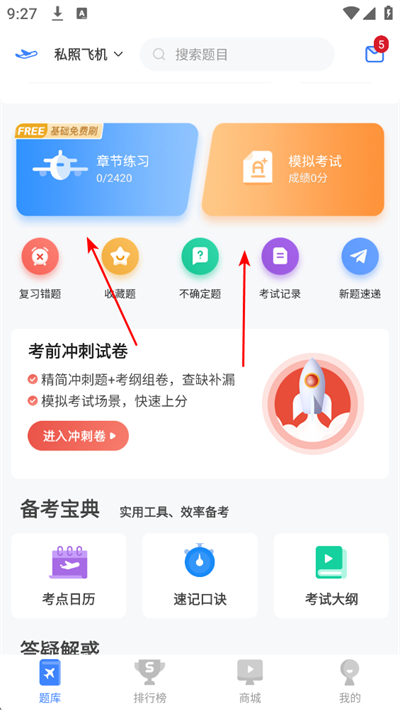This screenshot has height=710, width=400.
Task: Switch to the 排行榜 tab
Action: (x=150, y=681)
